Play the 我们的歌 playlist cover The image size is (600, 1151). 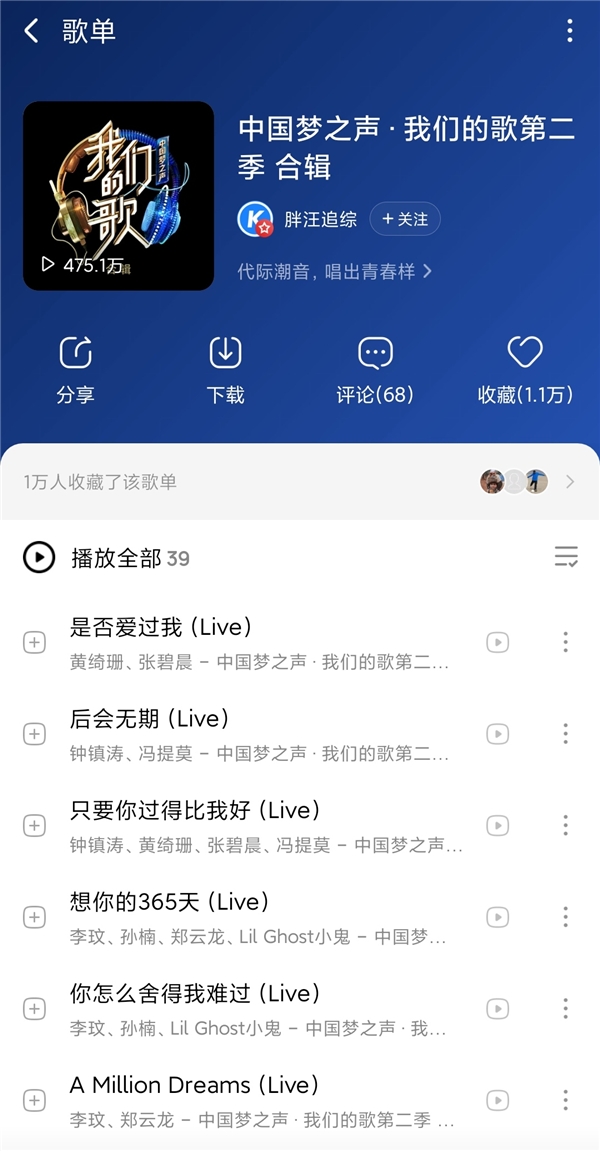pyautogui.click(x=118, y=196)
